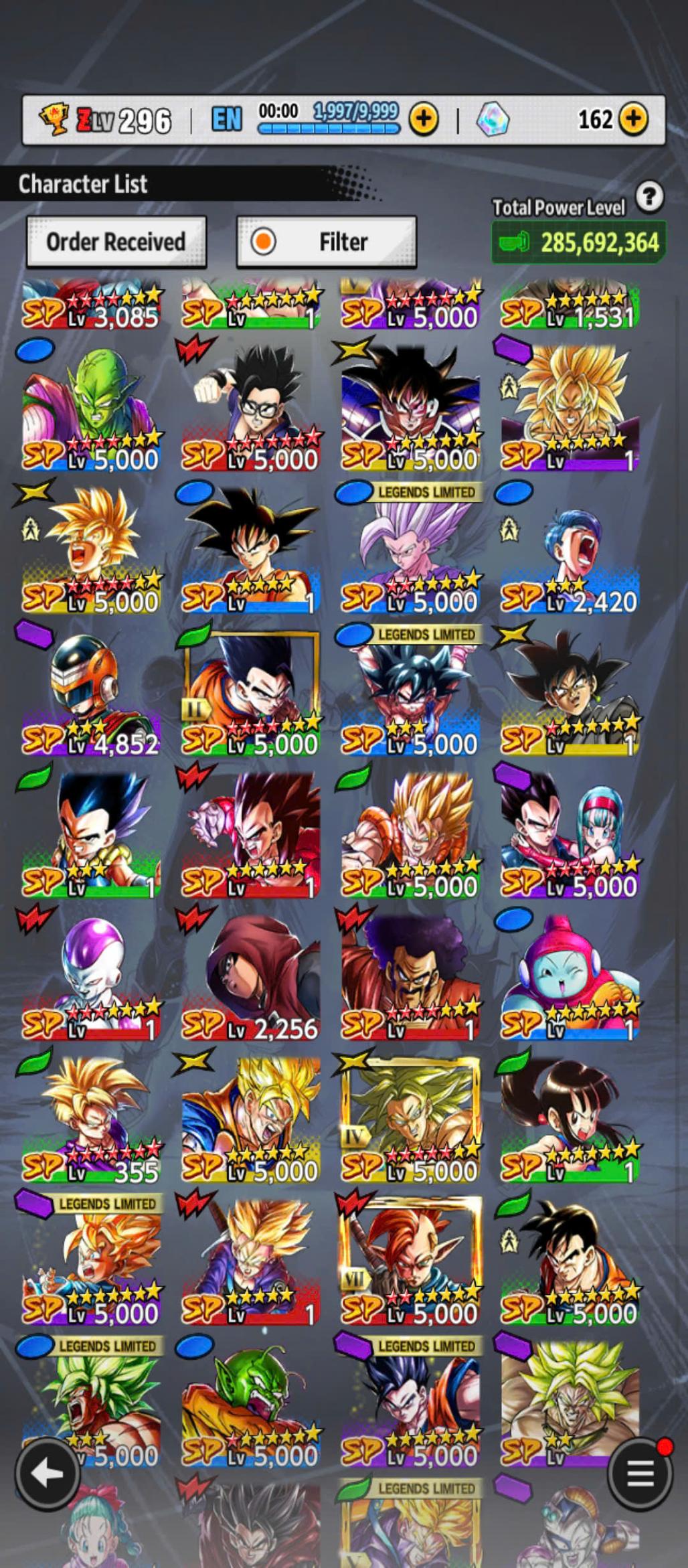688x1568 pixels.
Task: Select the Frieza character tile
Action: 92,979
